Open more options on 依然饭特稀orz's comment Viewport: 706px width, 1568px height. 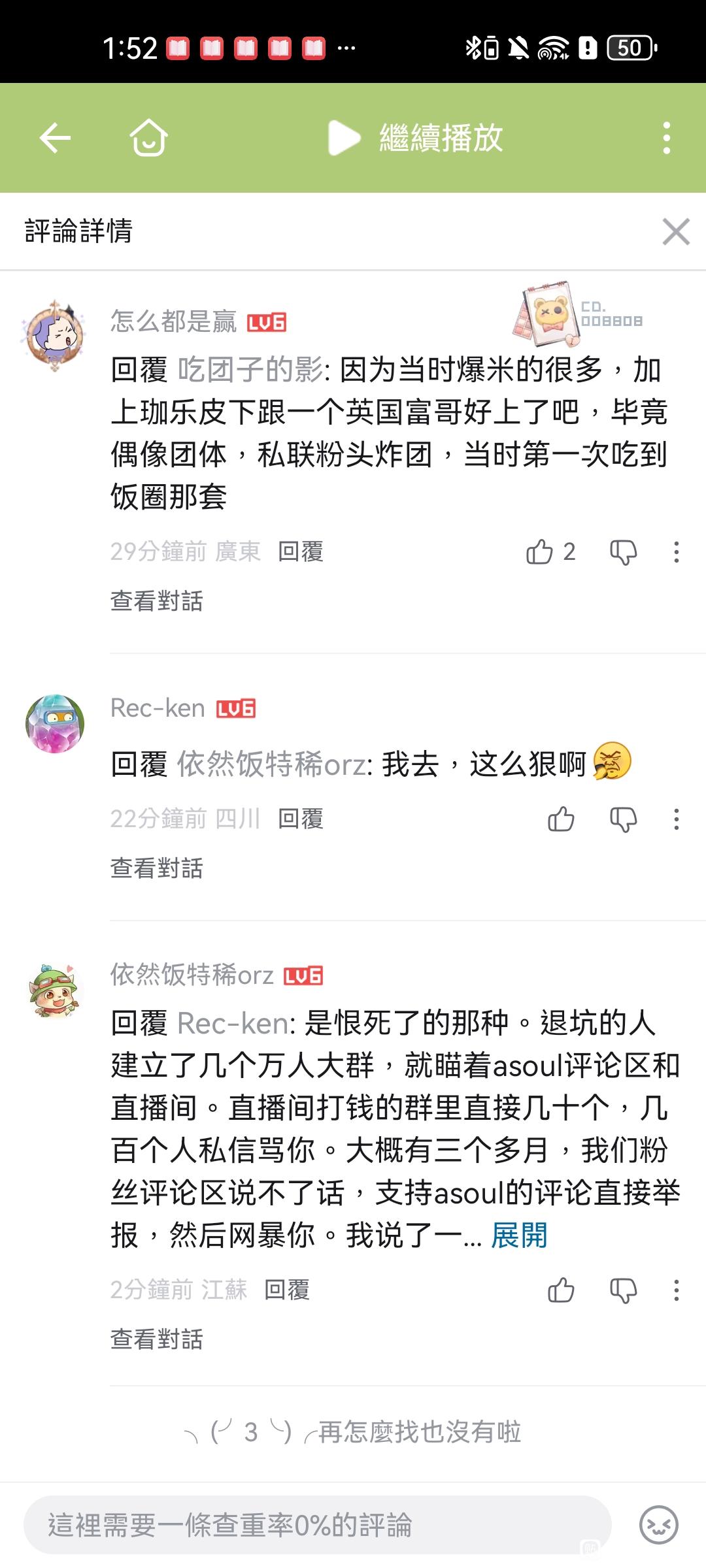(x=676, y=1290)
